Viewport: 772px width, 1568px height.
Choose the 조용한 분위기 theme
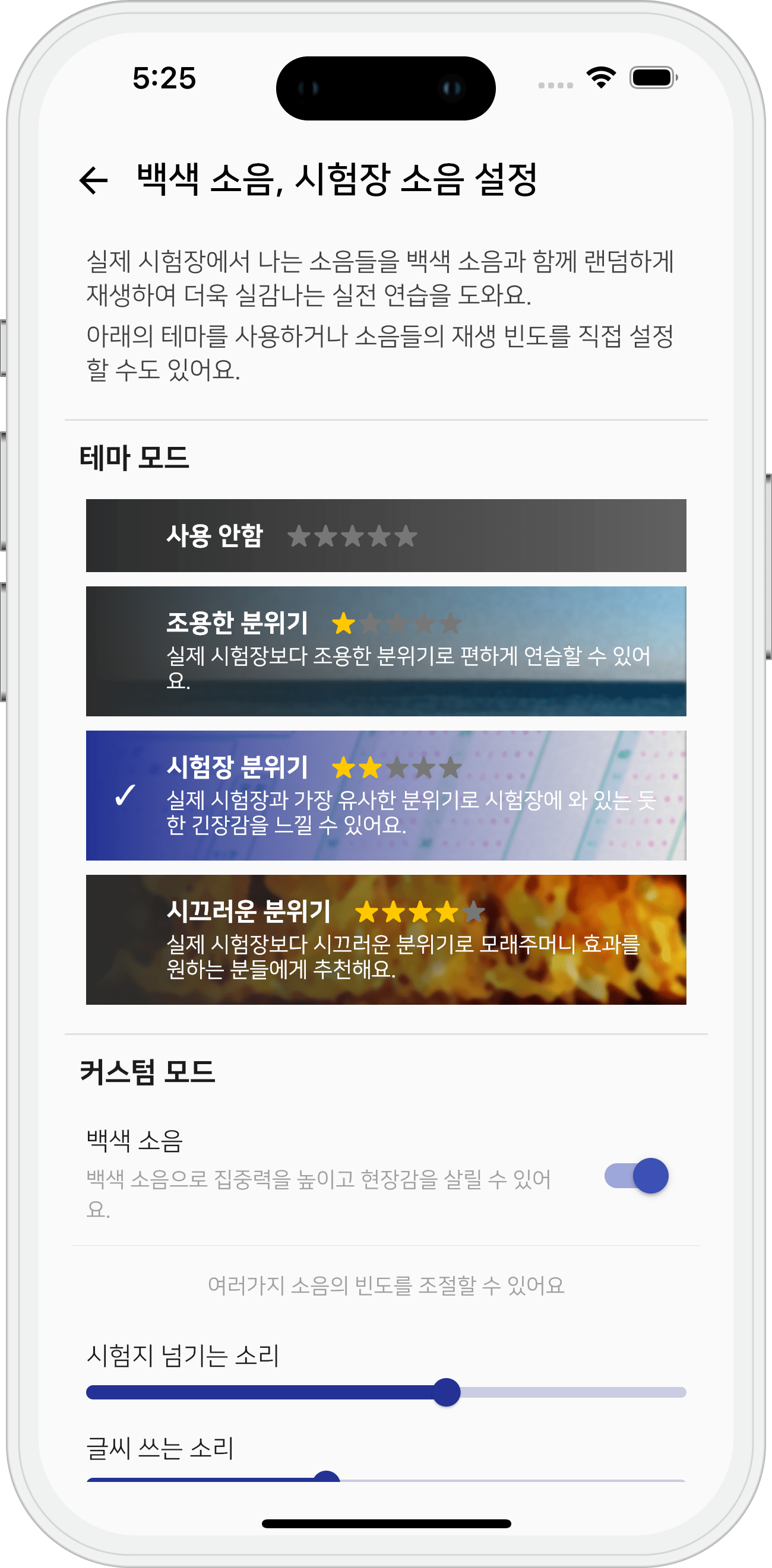pyautogui.click(x=385, y=650)
